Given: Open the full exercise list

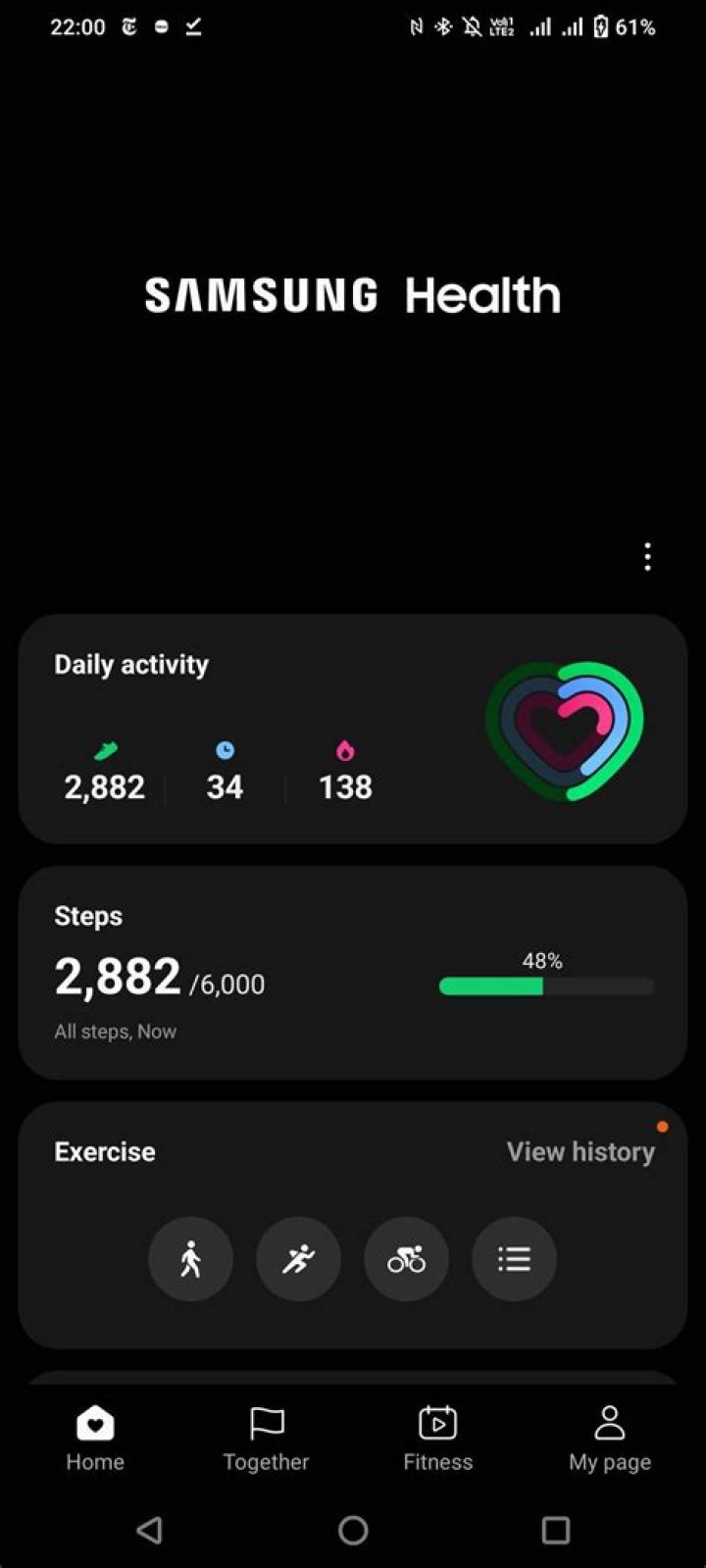Looking at the screenshot, I should (514, 1259).
